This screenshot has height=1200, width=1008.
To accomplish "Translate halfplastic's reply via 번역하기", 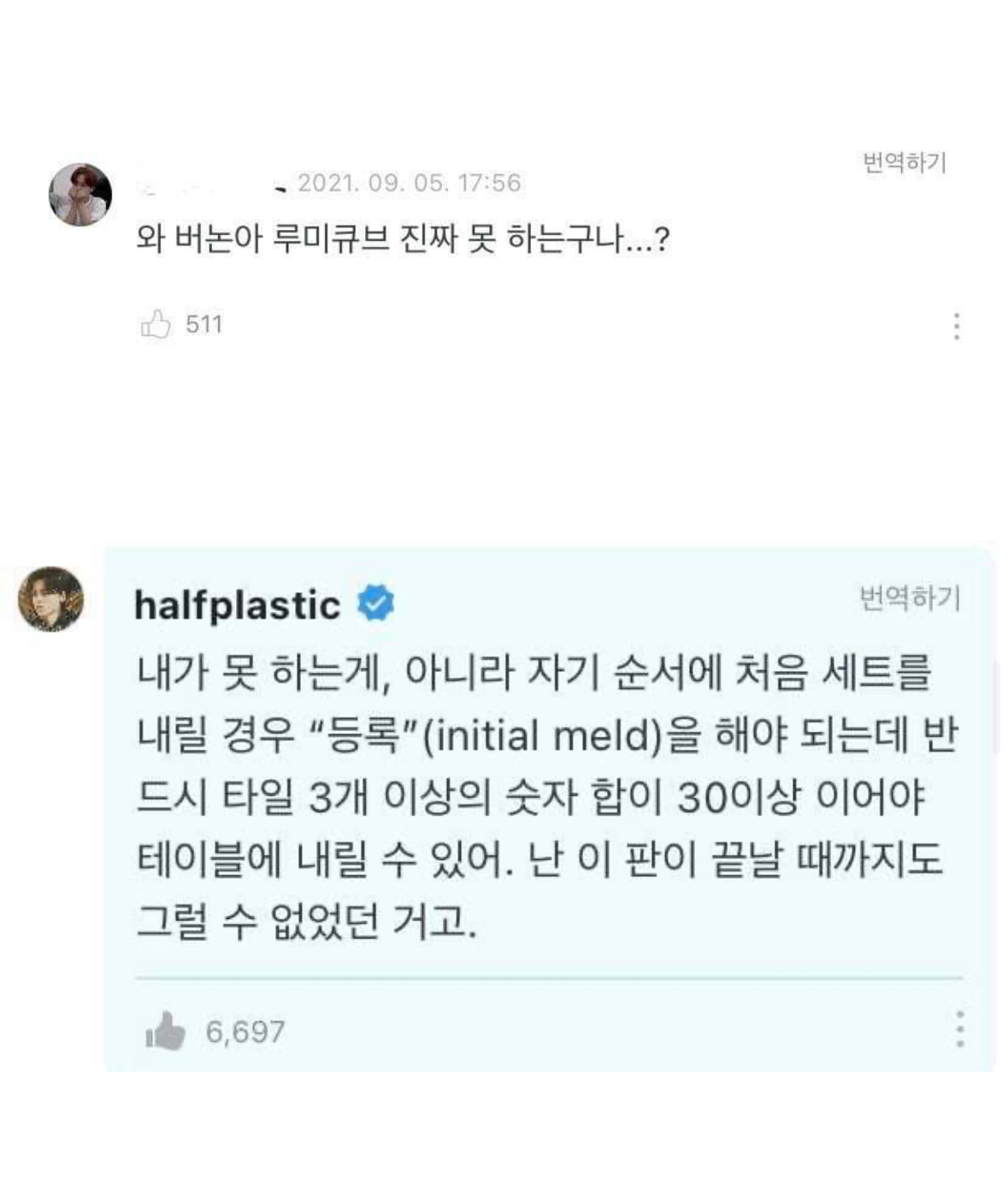I will 910,598.
